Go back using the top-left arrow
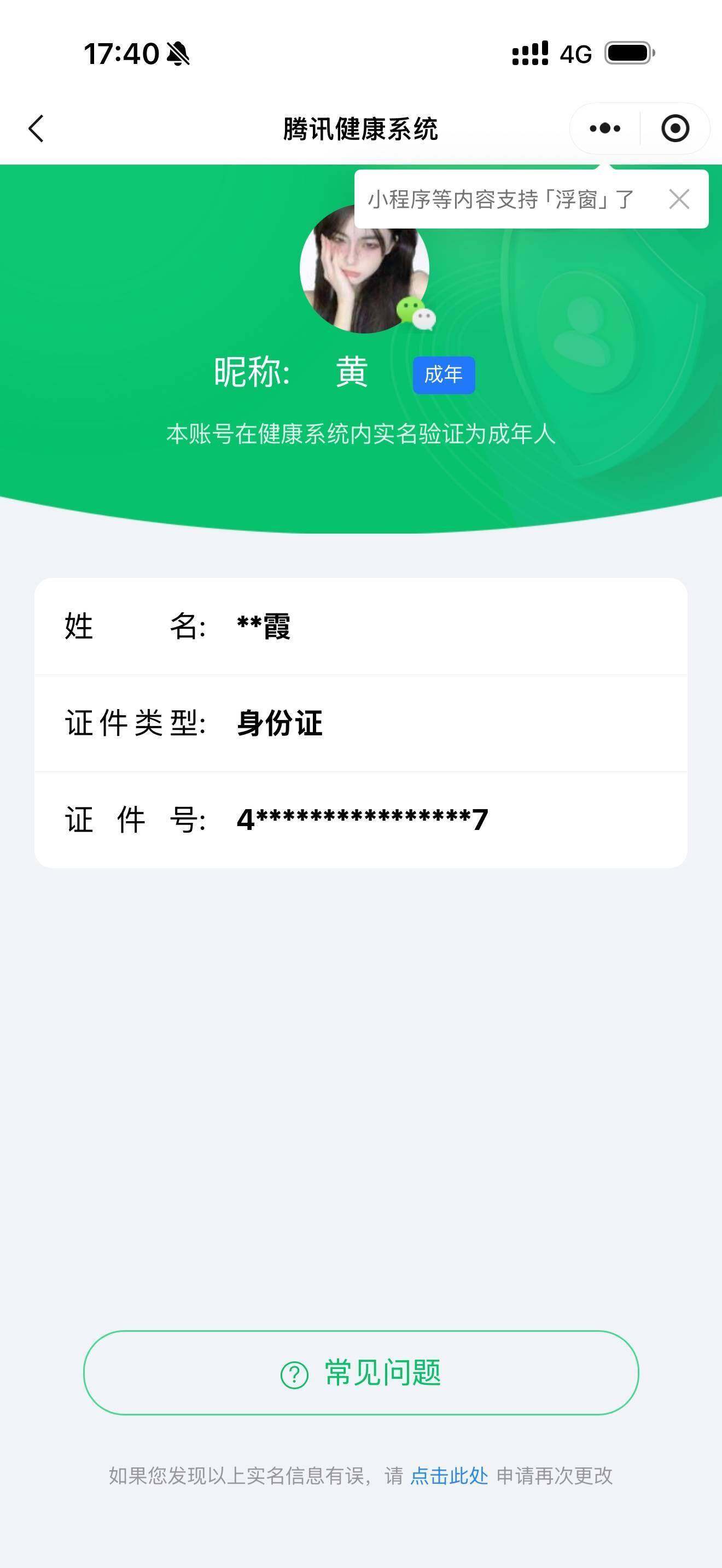 [x=37, y=128]
